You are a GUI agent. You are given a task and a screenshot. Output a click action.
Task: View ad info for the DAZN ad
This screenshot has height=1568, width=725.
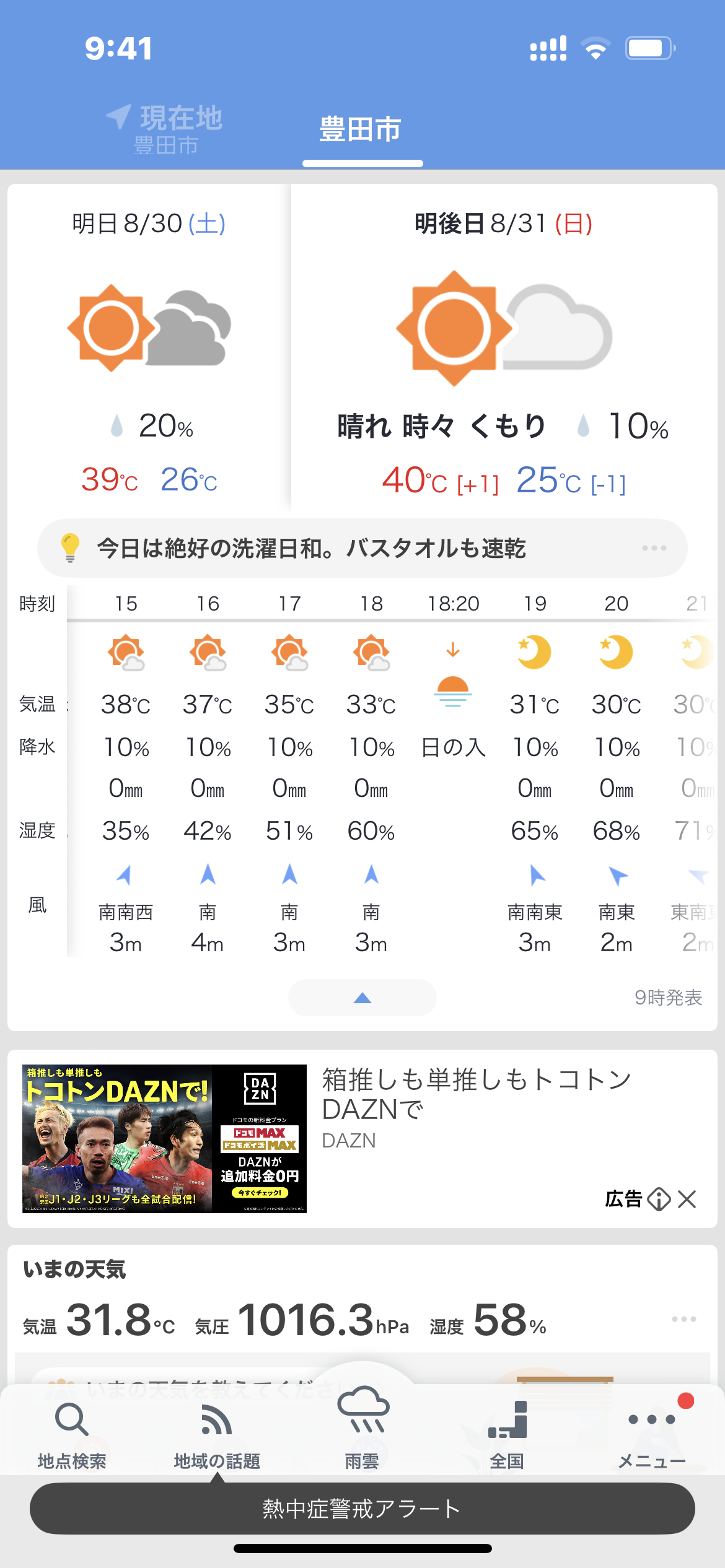659,1200
